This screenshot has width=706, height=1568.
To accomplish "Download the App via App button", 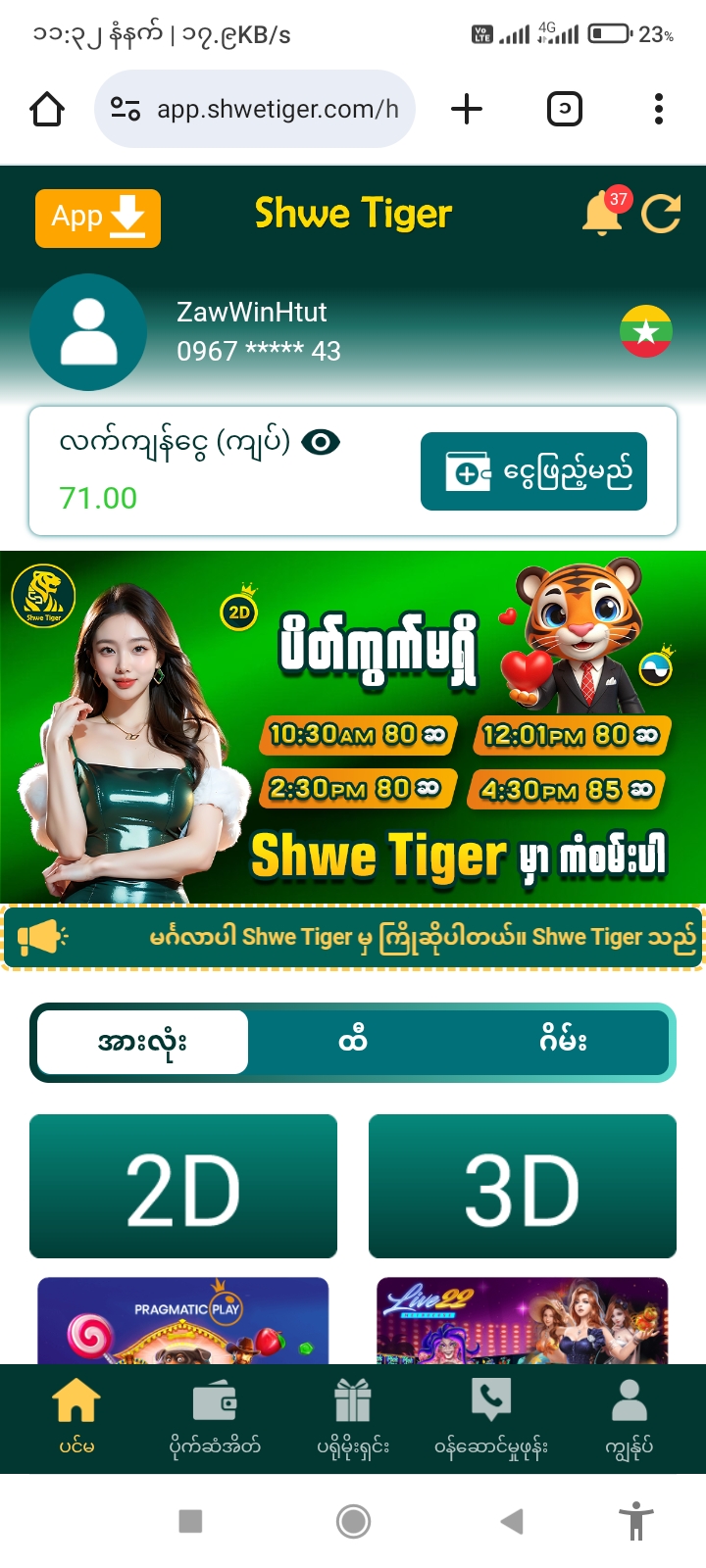I will click(x=98, y=218).
